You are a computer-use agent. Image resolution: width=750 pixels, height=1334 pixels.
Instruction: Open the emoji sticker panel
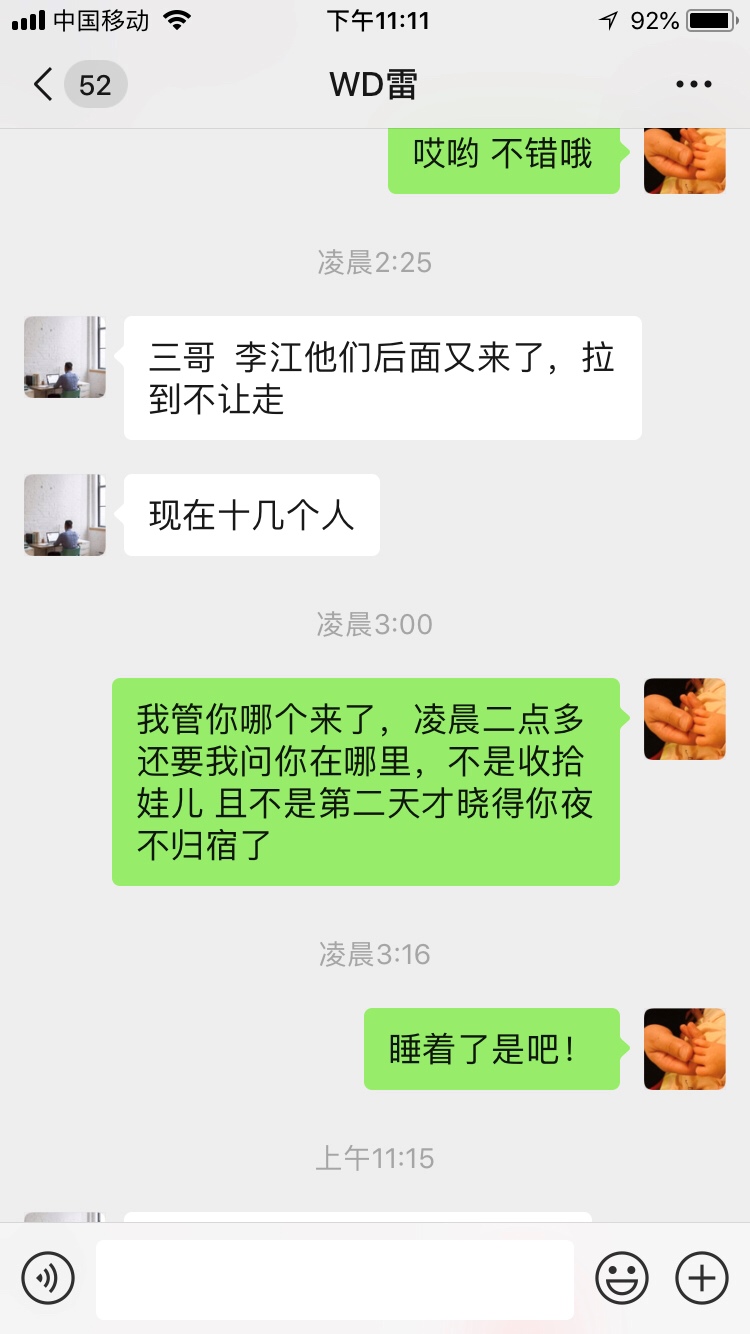click(622, 1278)
